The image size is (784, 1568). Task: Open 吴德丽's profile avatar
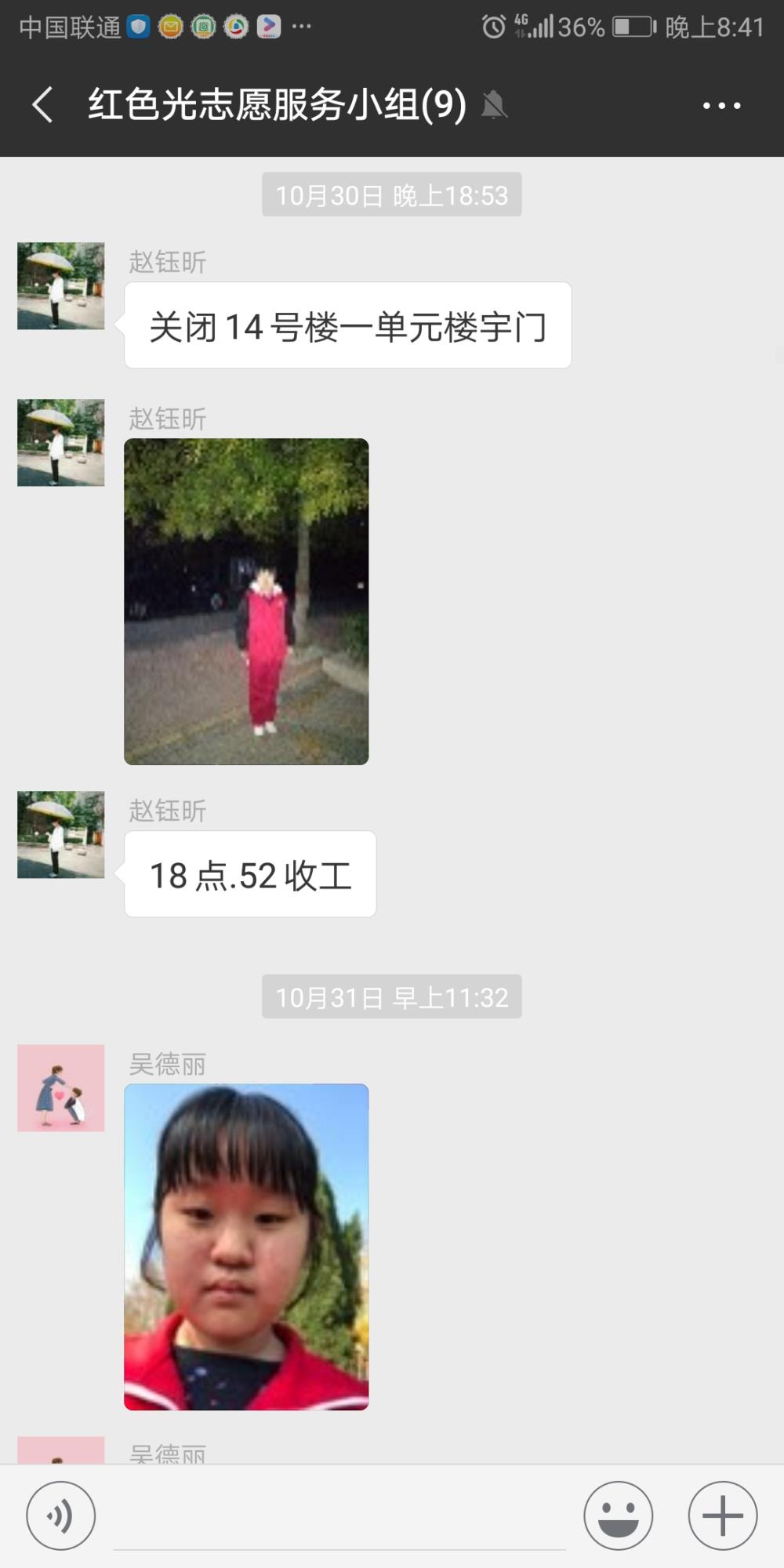[x=61, y=1087]
